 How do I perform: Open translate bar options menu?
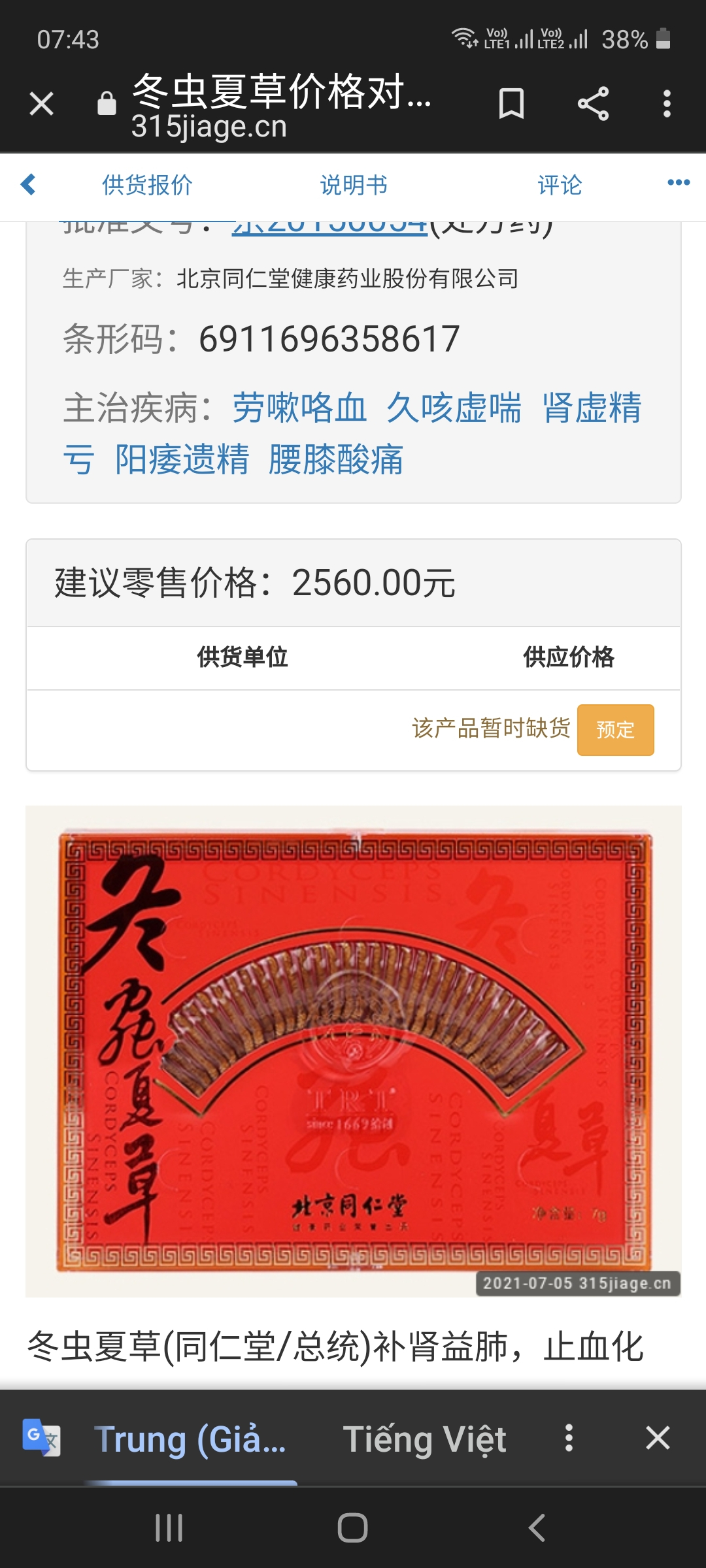569,1438
